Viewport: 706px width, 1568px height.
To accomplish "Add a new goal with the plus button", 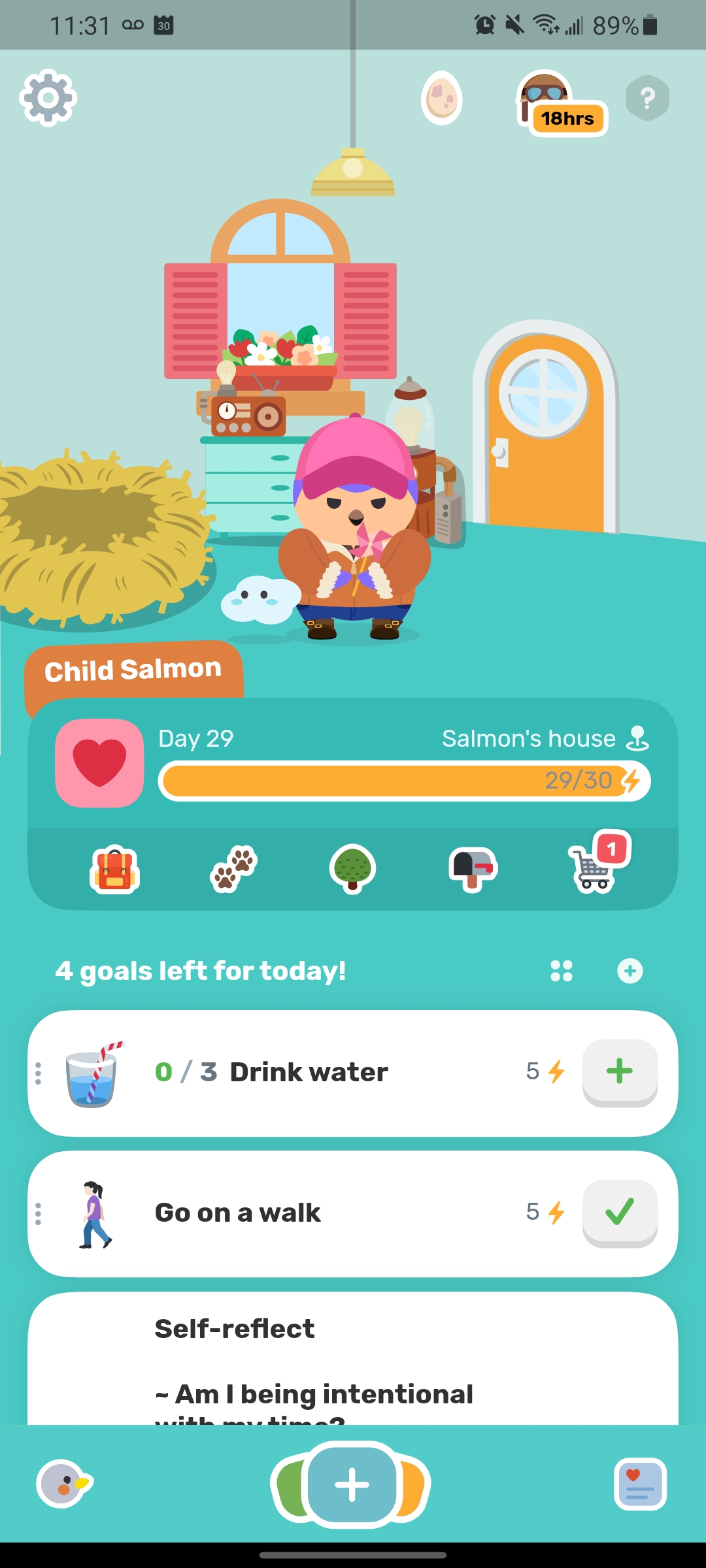I will coord(630,971).
